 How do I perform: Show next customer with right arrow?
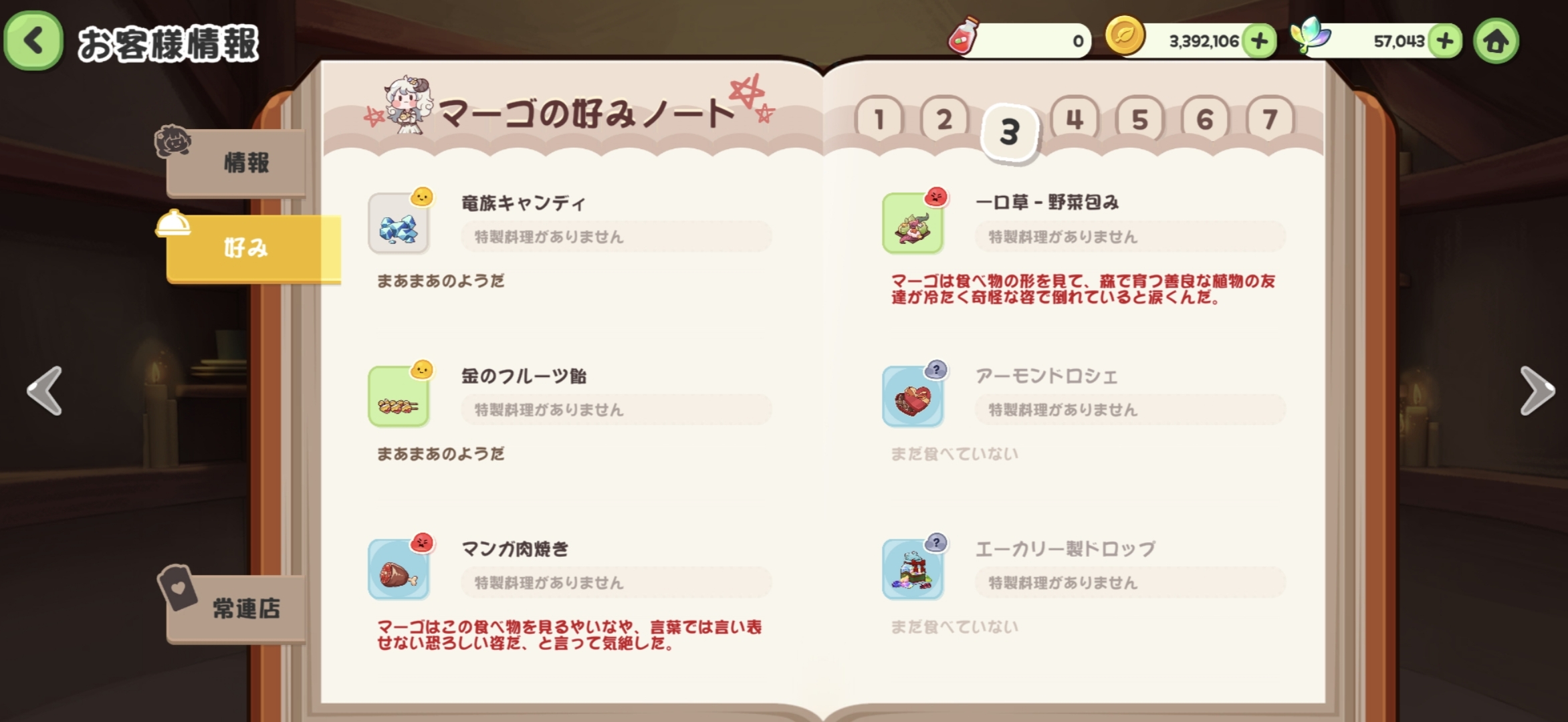click(x=1535, y=390)
